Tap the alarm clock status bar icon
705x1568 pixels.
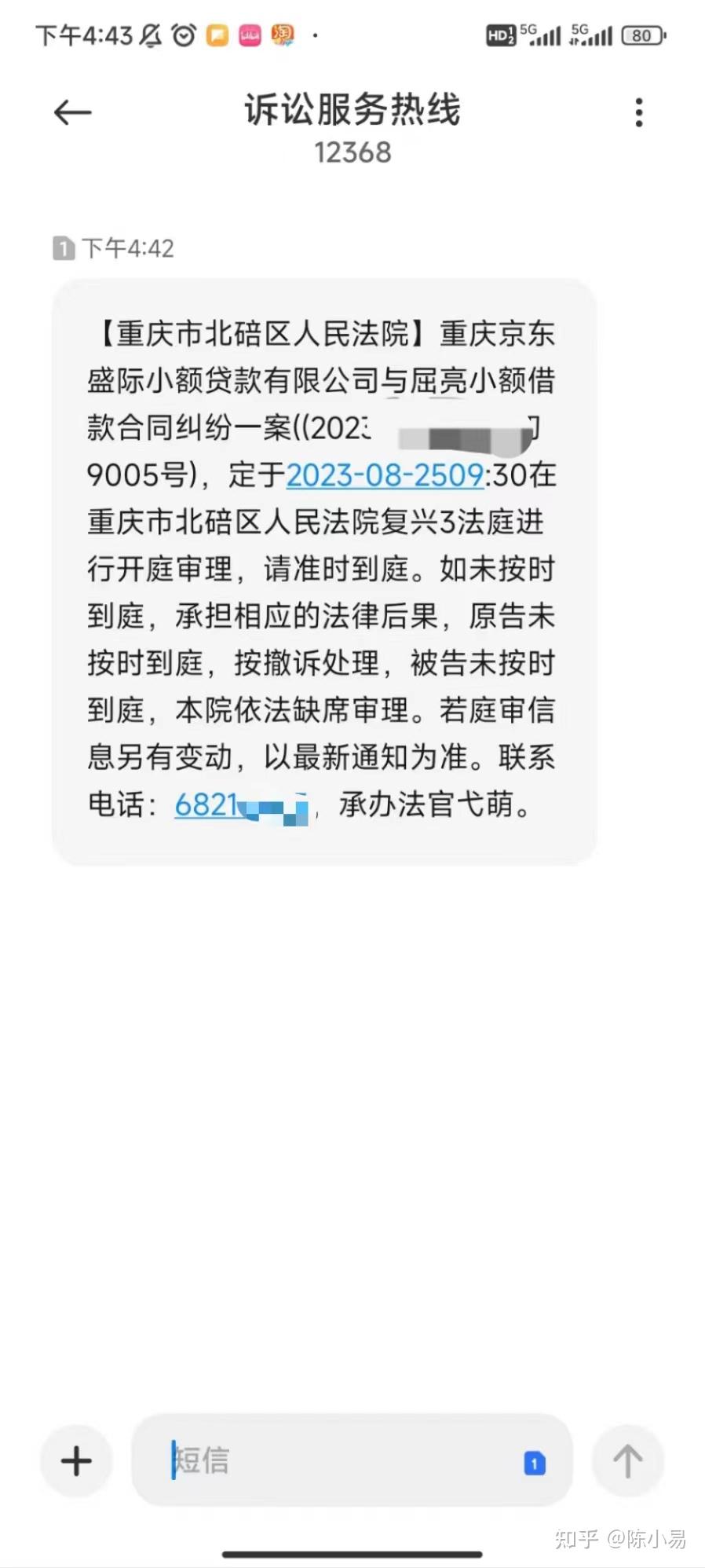pyautogui.click(x=182, y=35)
